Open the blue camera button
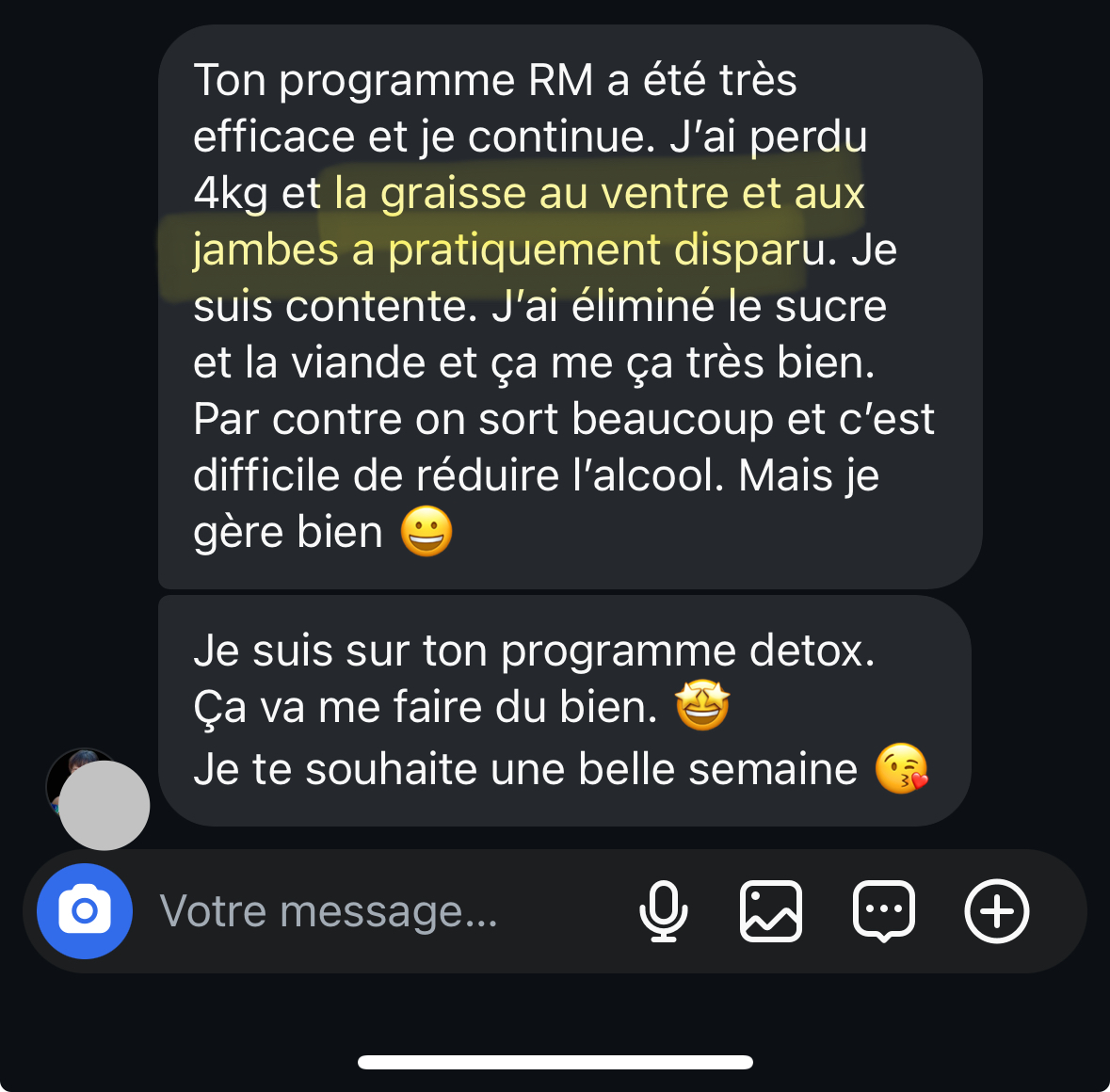The image size is (1110, 1092). click(85, 911)
